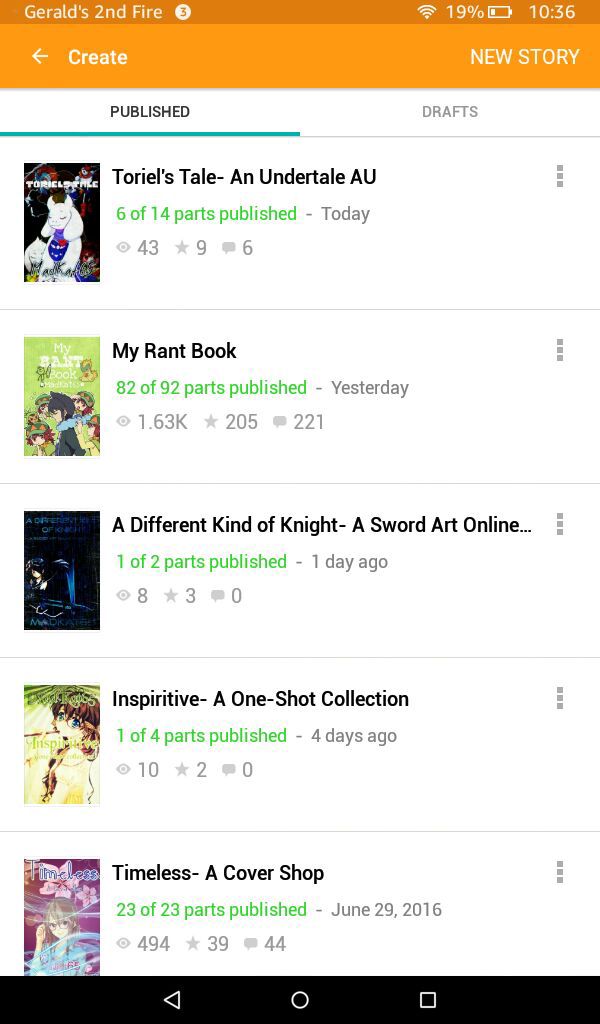This screenshot has height=1024, width=600.
Task: Open Toriel's Tale- An Undertale AU story
Action: [244, 177]
